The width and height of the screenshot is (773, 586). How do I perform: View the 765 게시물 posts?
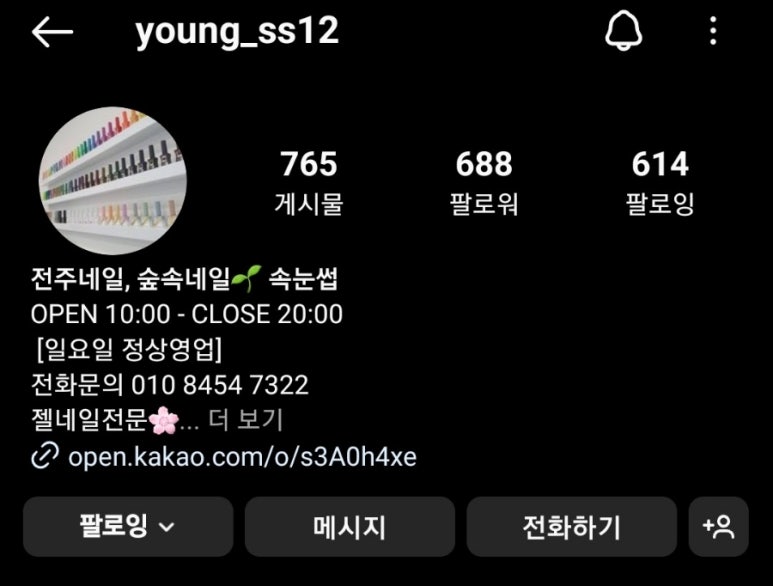(x=309, y=182)
